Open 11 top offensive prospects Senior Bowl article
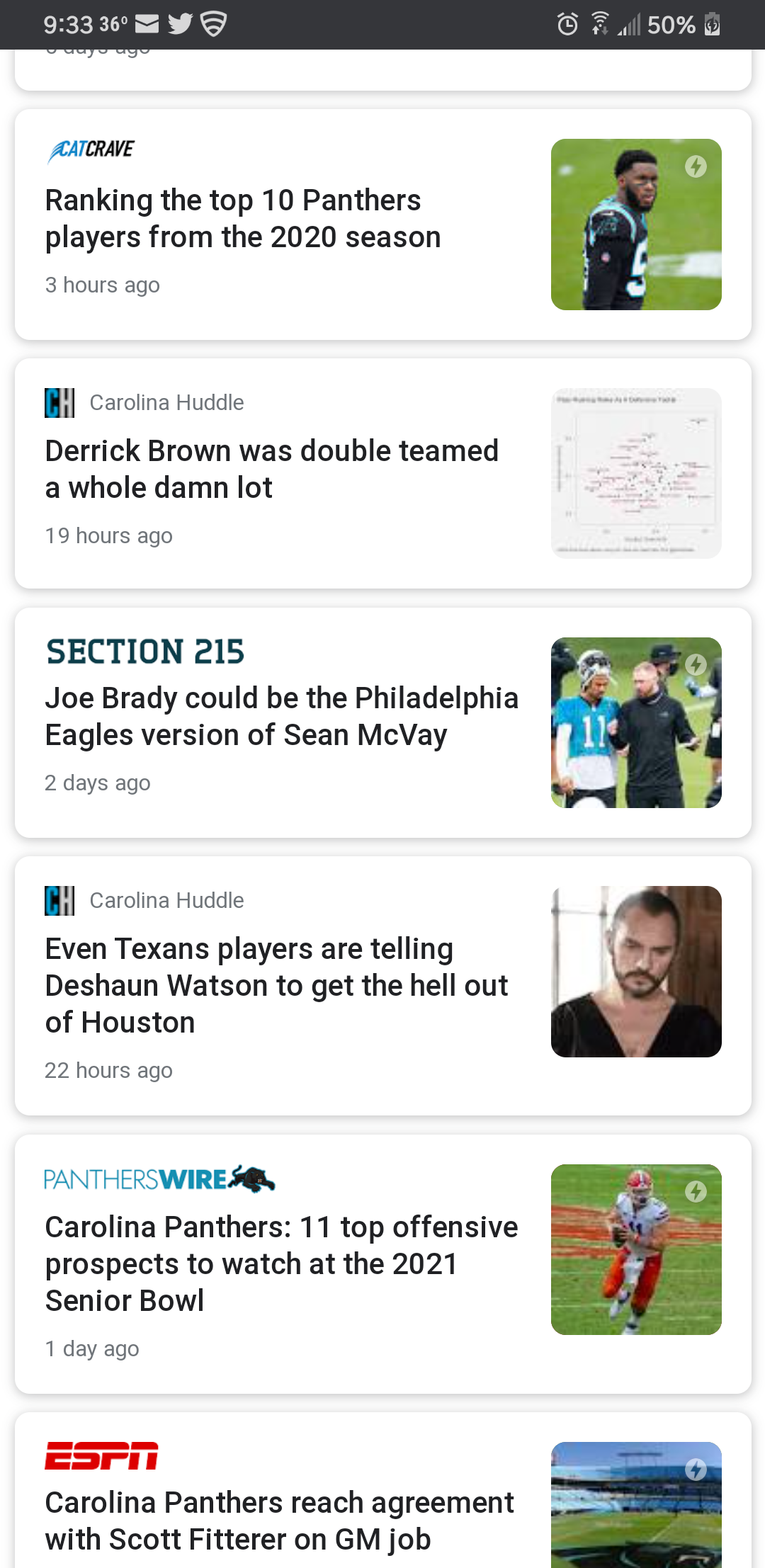Image resolution: width=765 pixels, height=1568 pixels. click(281, 1263)
